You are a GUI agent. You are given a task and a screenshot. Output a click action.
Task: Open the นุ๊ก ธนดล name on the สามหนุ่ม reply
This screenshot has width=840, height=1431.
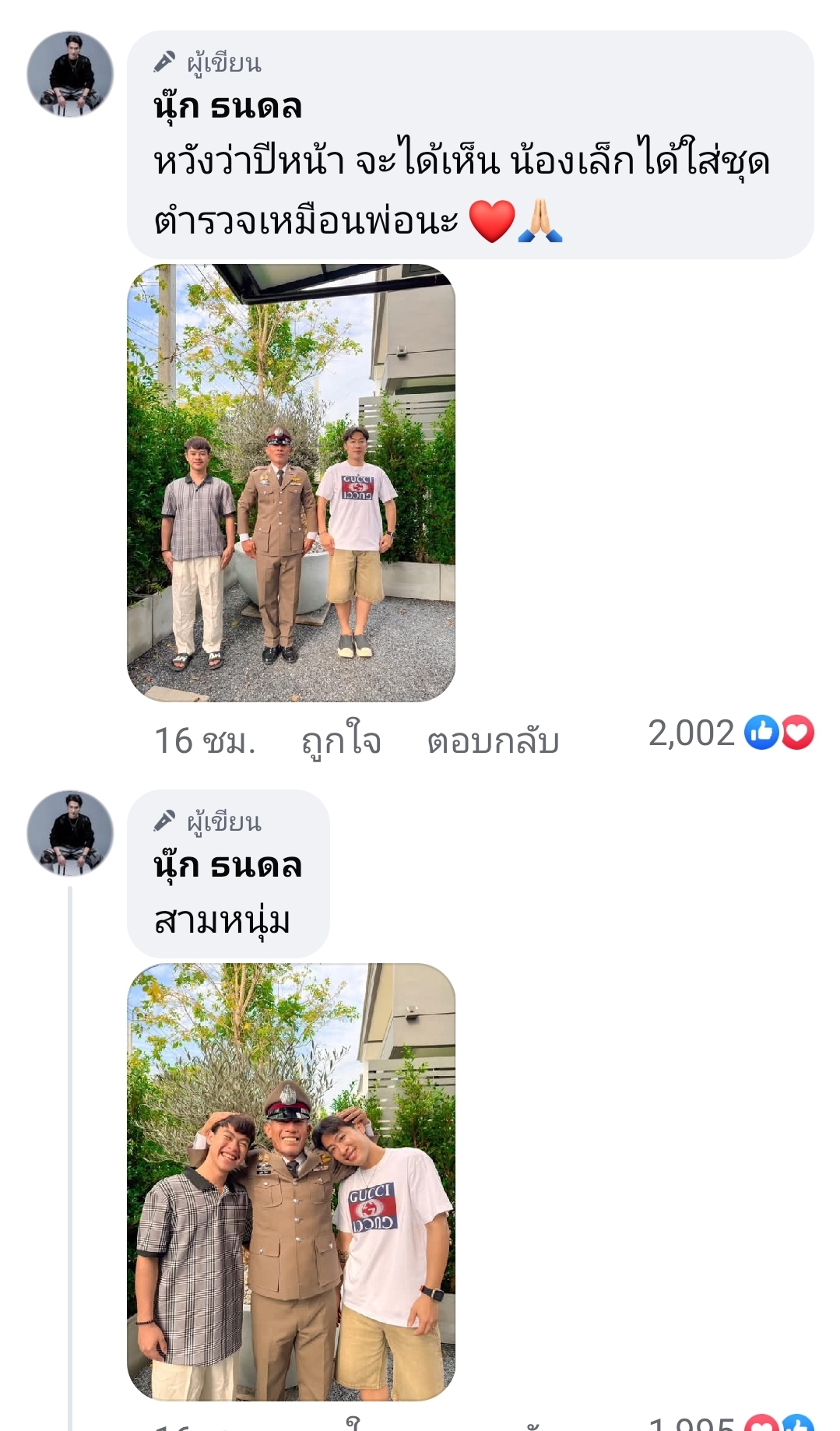(227, 866)
